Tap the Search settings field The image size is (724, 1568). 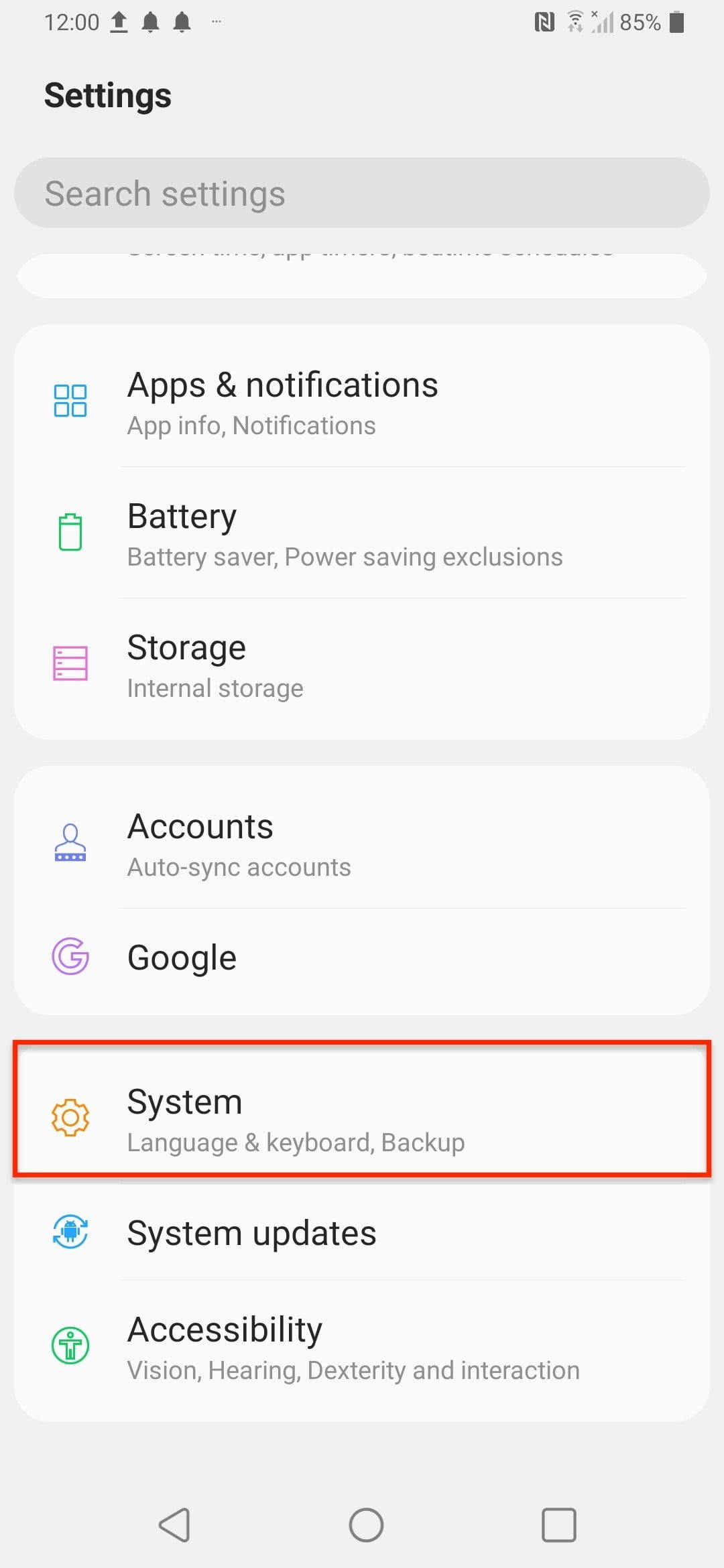(362, 193)
